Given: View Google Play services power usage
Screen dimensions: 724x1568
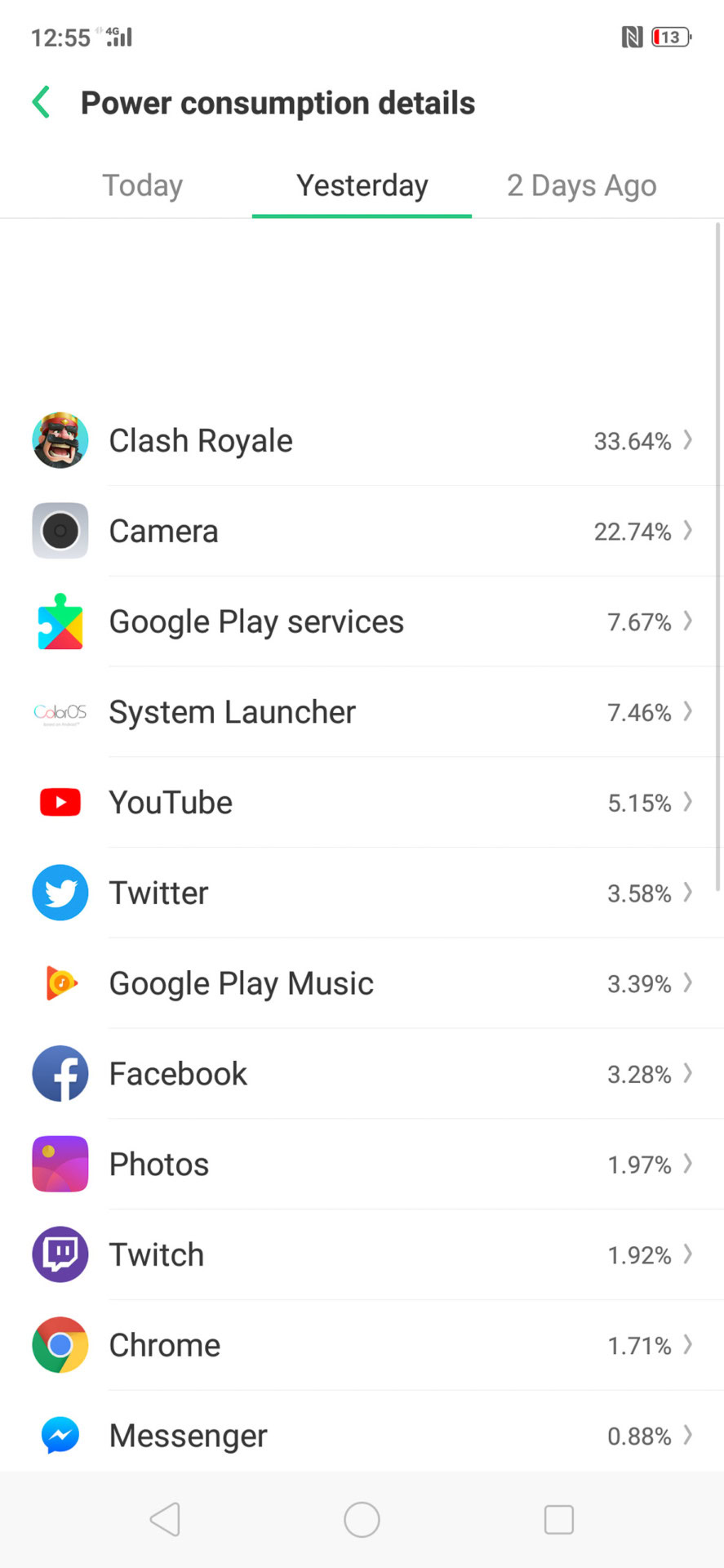Looking at the screenshot, I should coord(362,622).
